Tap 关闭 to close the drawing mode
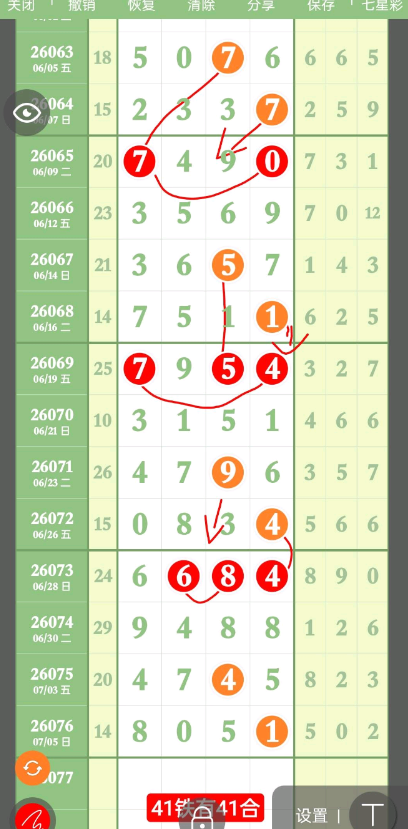 (x=20, y=5)
